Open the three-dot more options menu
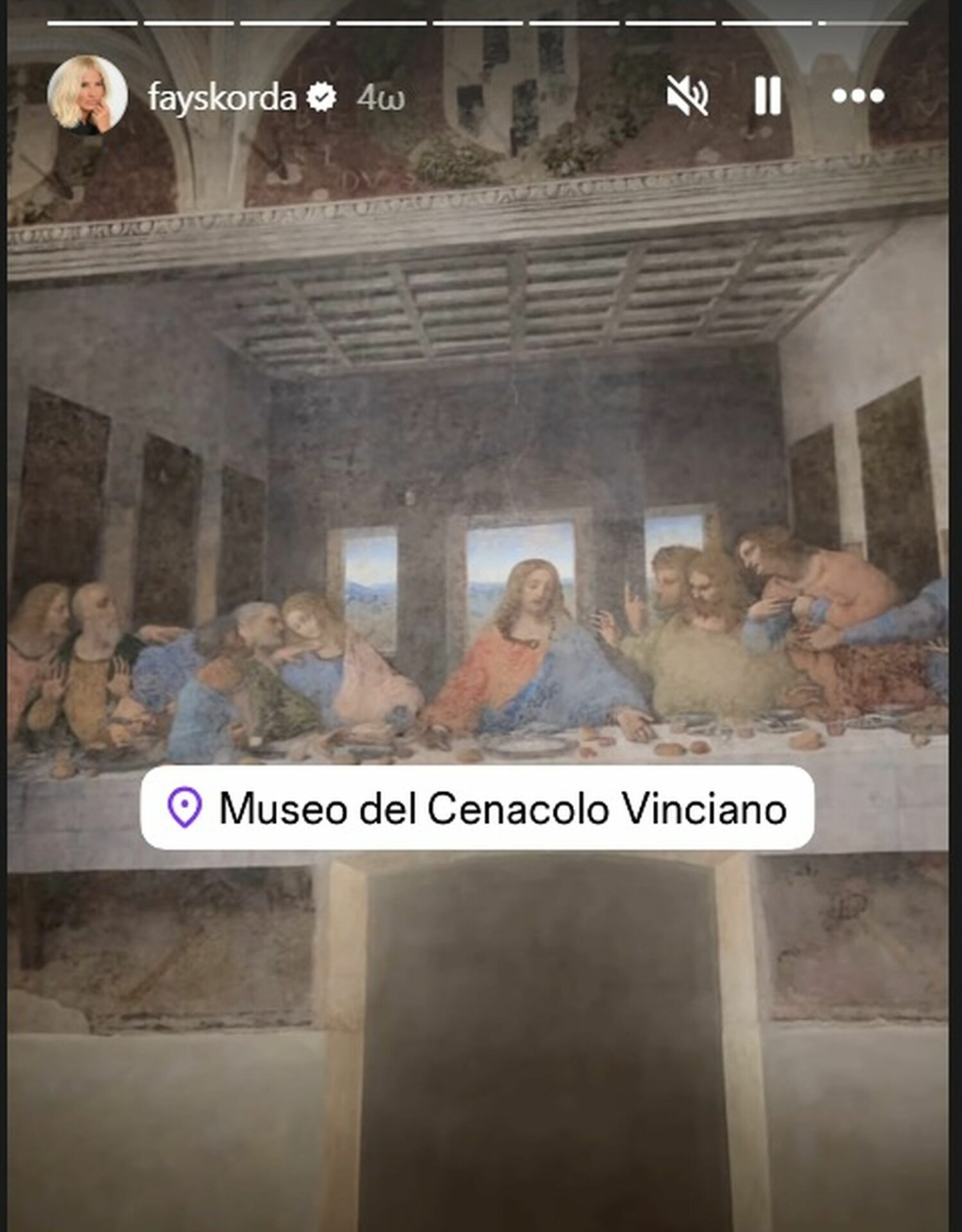 tap(857, 96)
